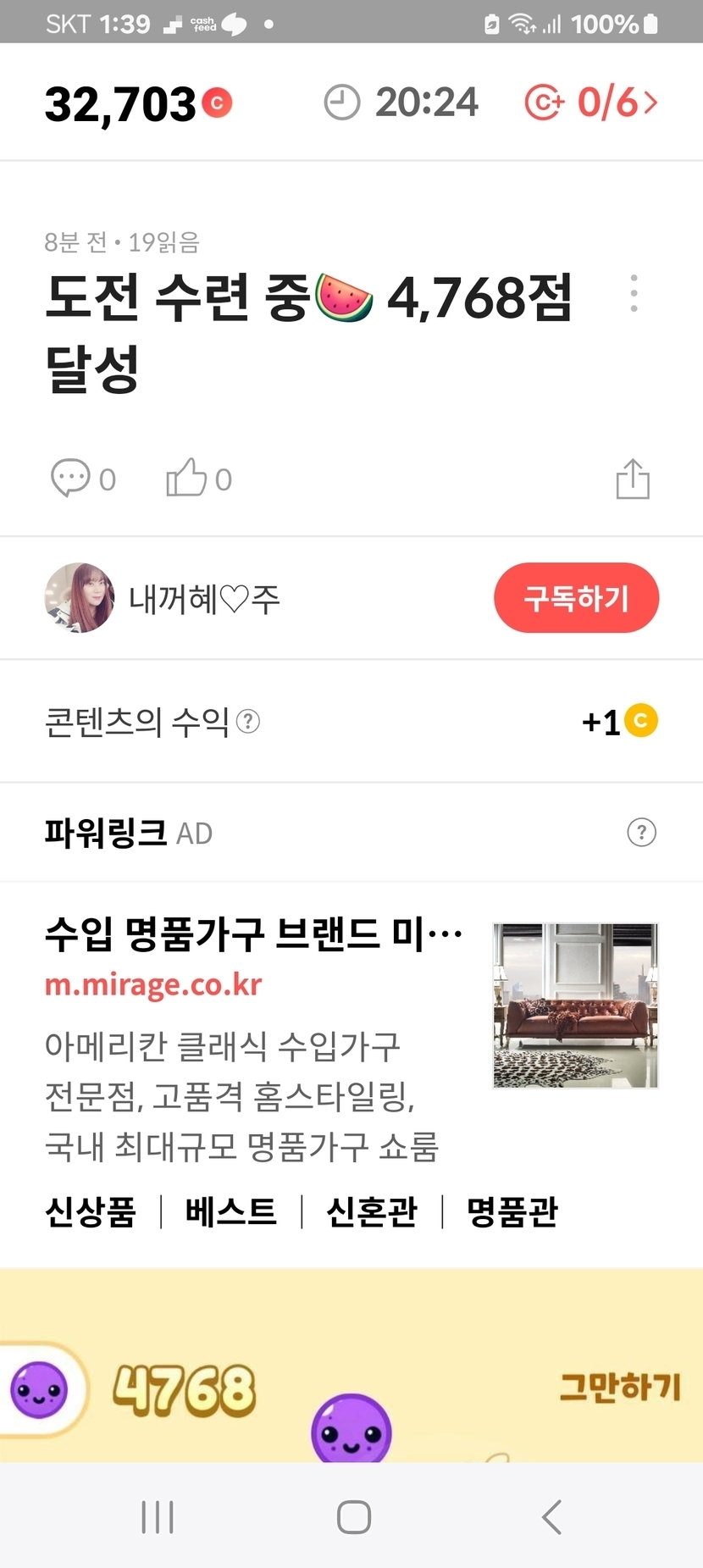Select the 베스트 ad link

point(230,1211)
